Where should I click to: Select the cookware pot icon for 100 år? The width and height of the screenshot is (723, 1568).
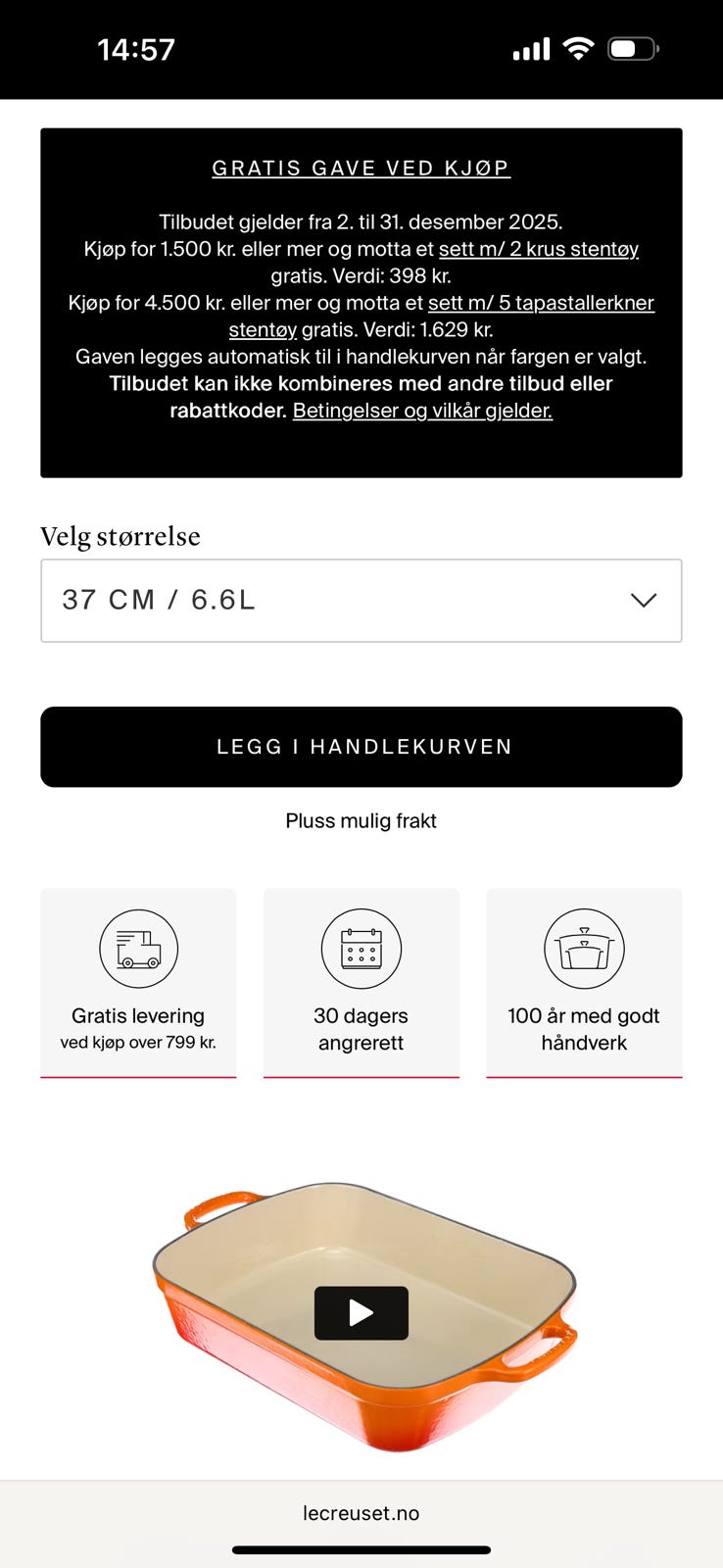pyautogui.click(x=584, y=948)
